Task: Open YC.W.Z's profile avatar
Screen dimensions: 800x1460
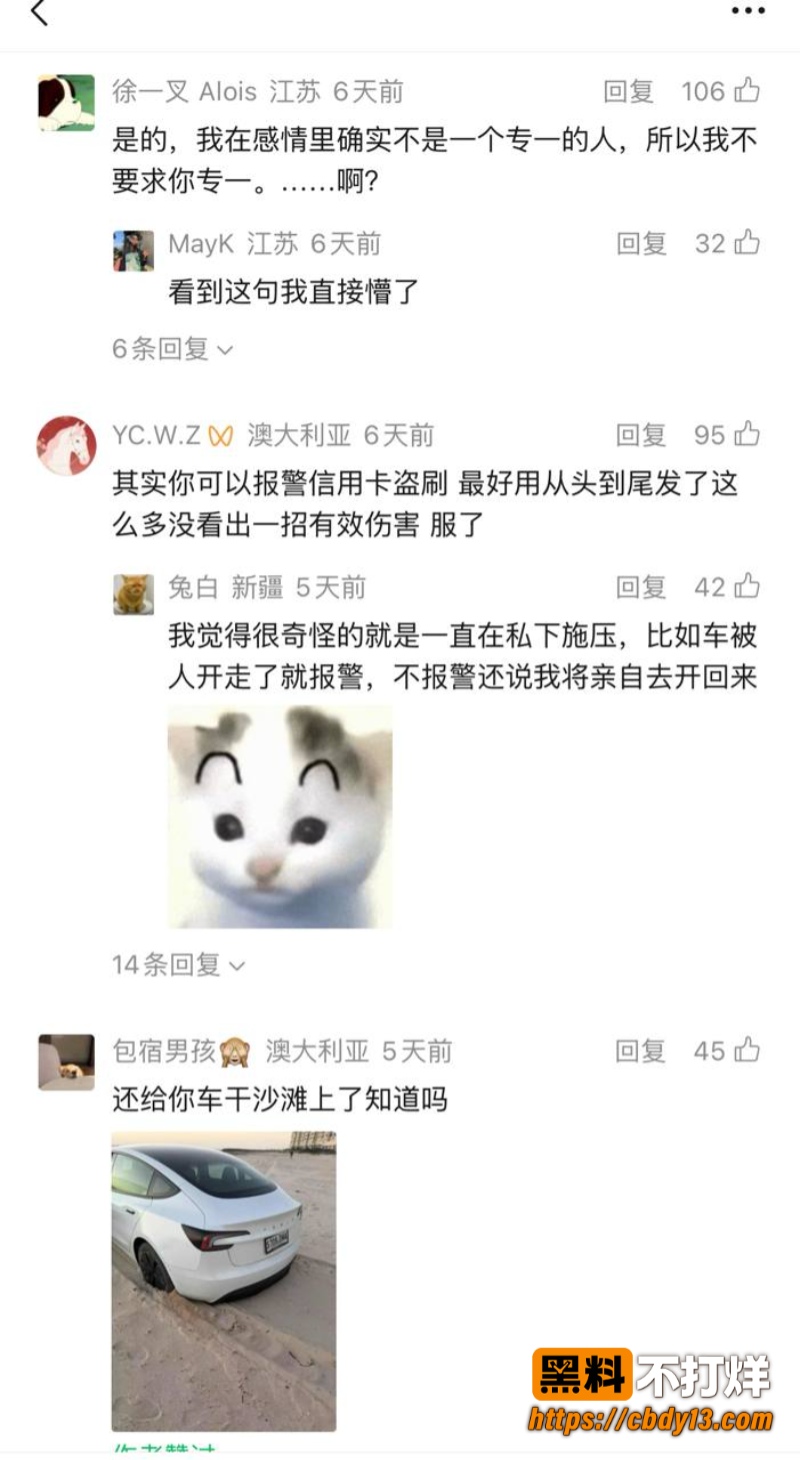Action: click(x=66, y=445)
